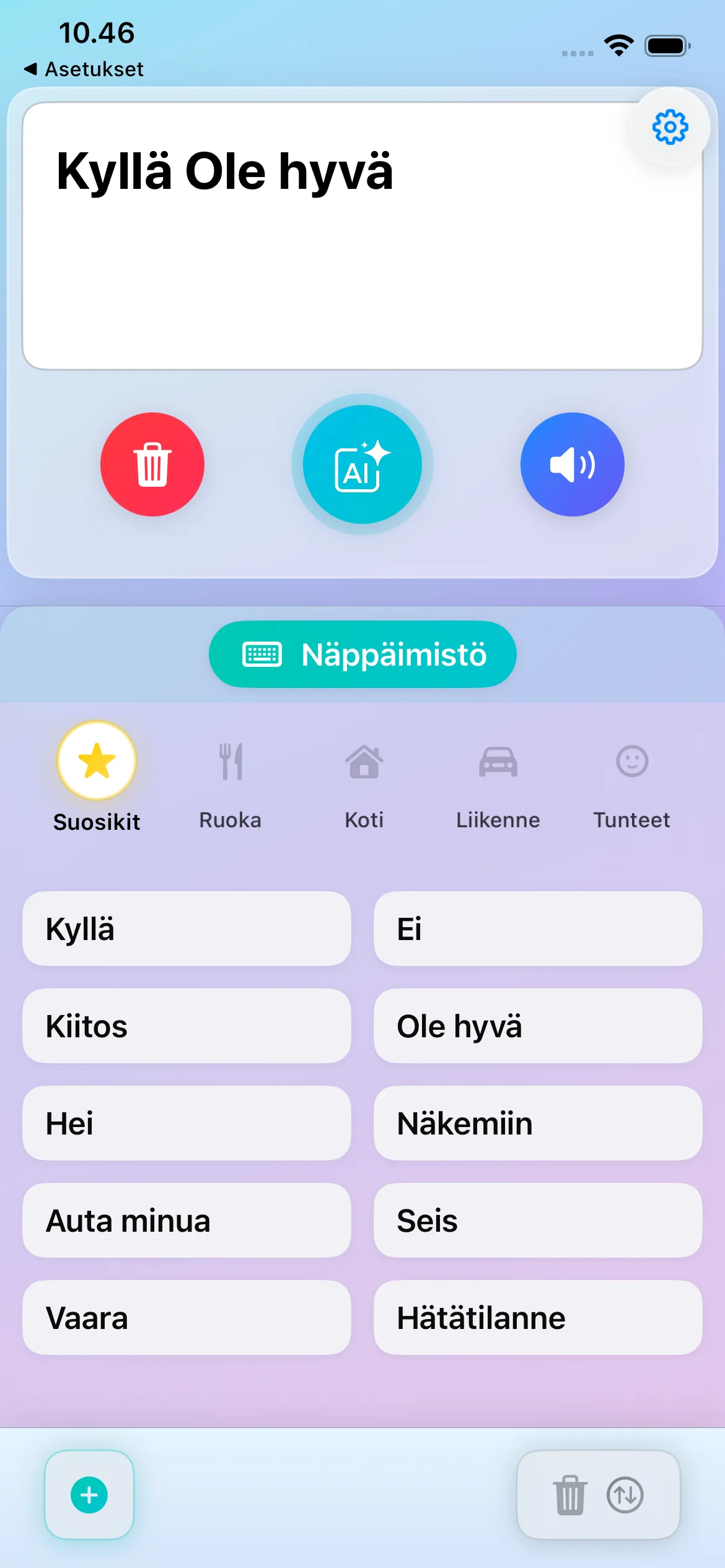Add a new phrase with plus button
Viewport: 725px width, 1568px height.
click(89, 1495)
